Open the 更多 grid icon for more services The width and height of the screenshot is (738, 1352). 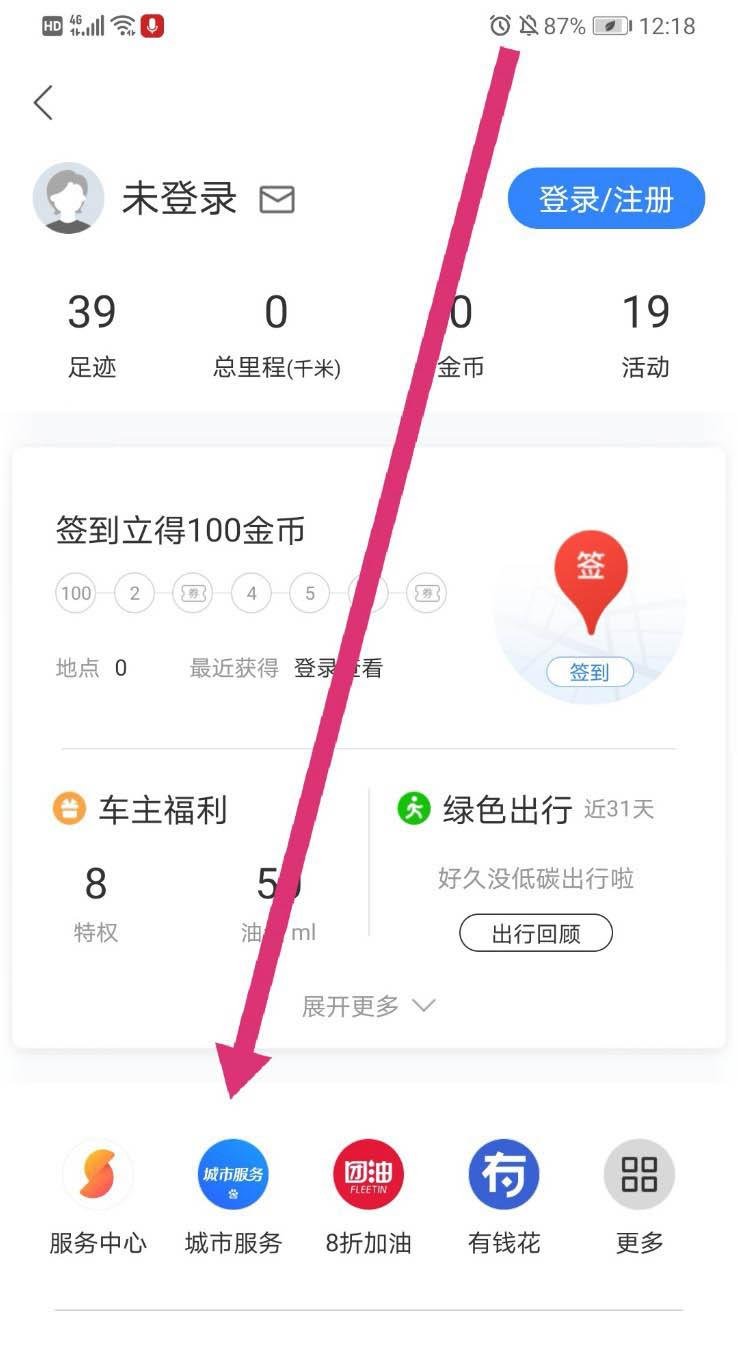coord(638,1175)
